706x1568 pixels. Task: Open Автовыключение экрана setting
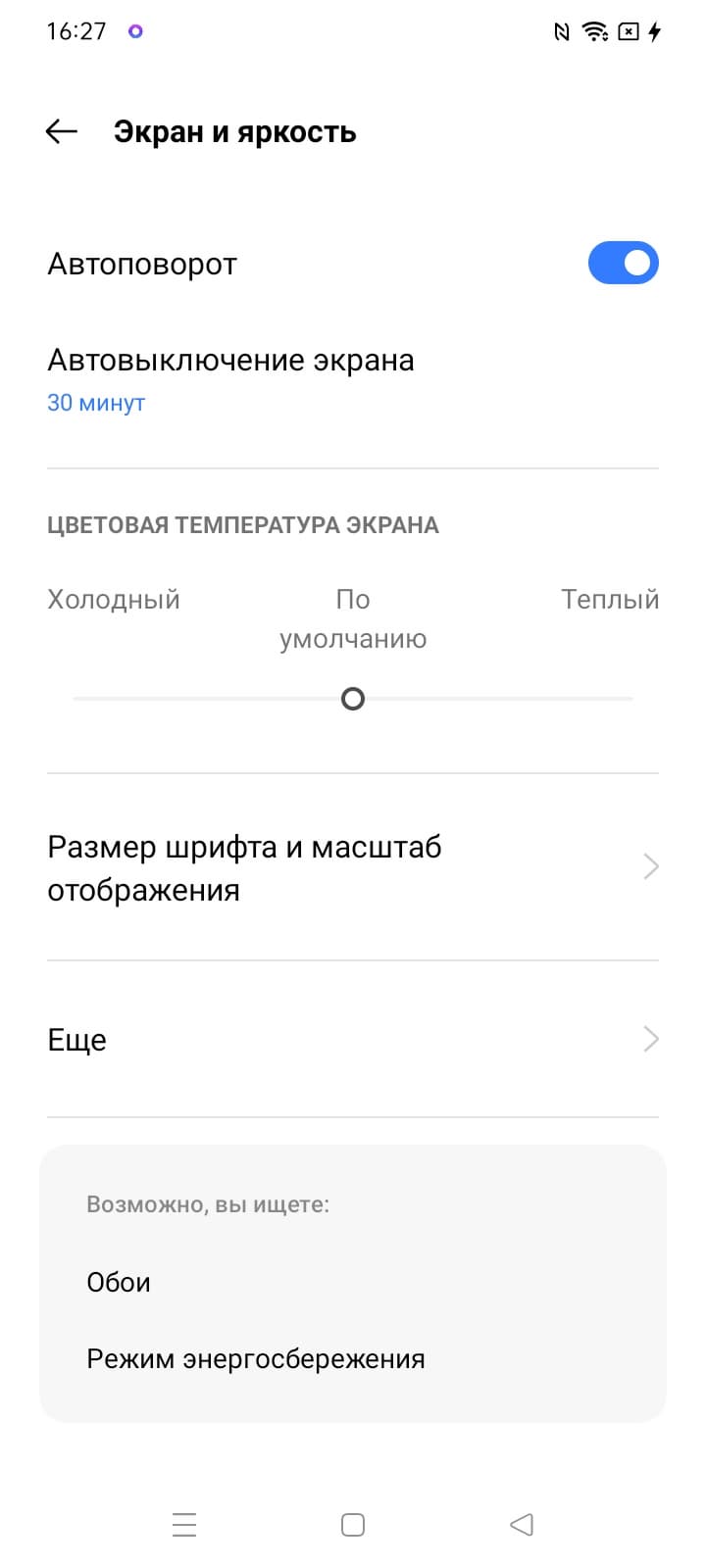pyautogui.click(x=230, y=379)
